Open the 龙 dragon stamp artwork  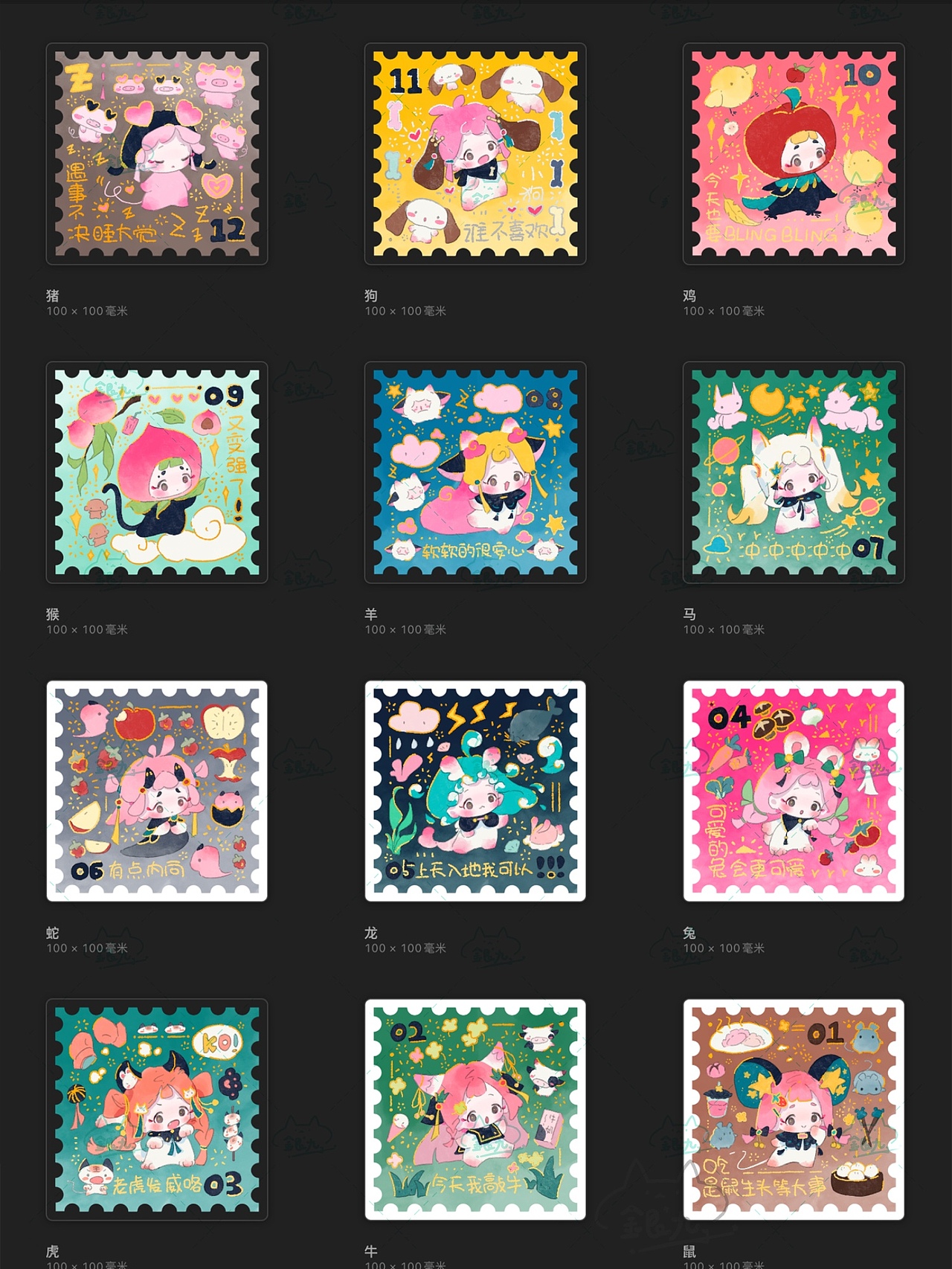(x=475, y=791)
